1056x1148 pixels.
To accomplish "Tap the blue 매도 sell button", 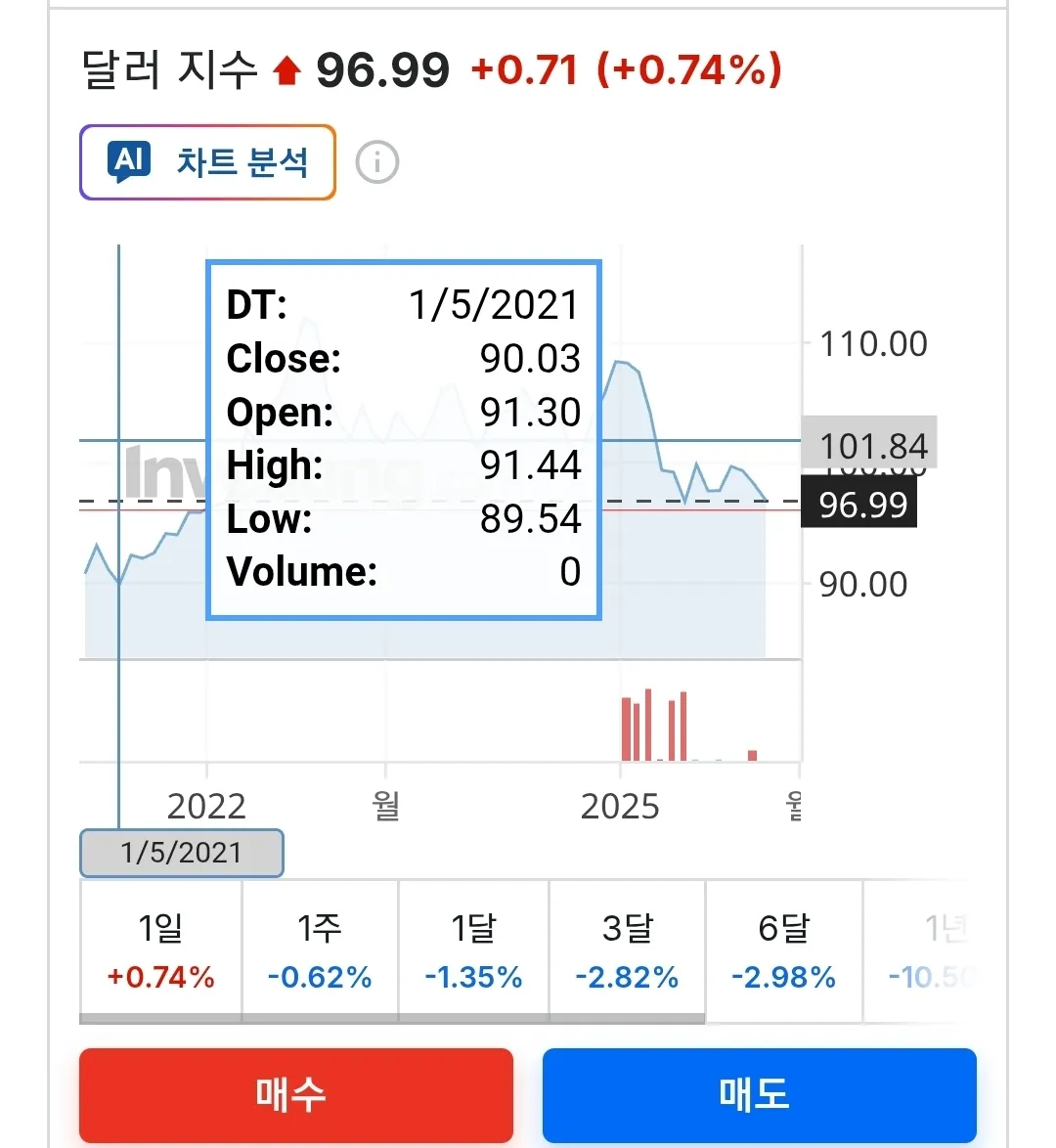I will pos(759,1094).
